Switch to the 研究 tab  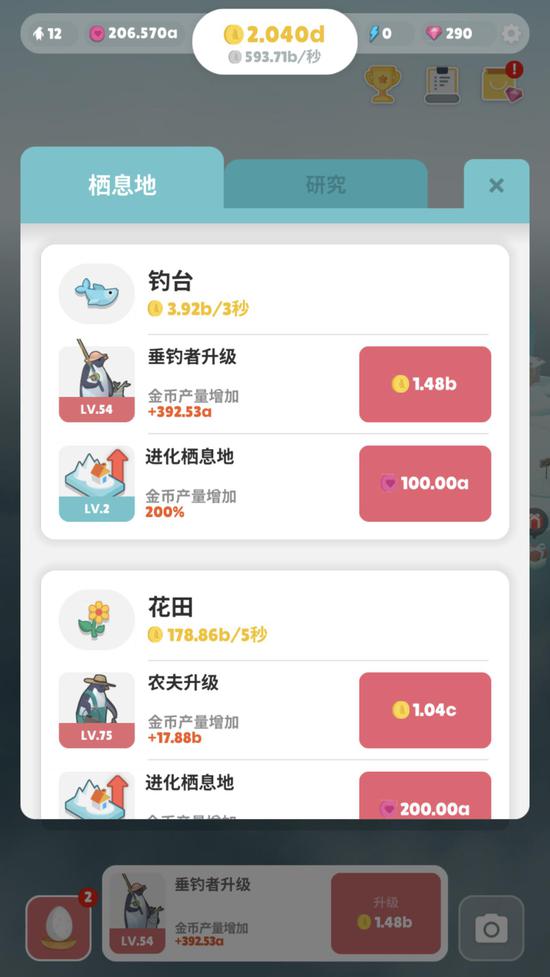326,185
